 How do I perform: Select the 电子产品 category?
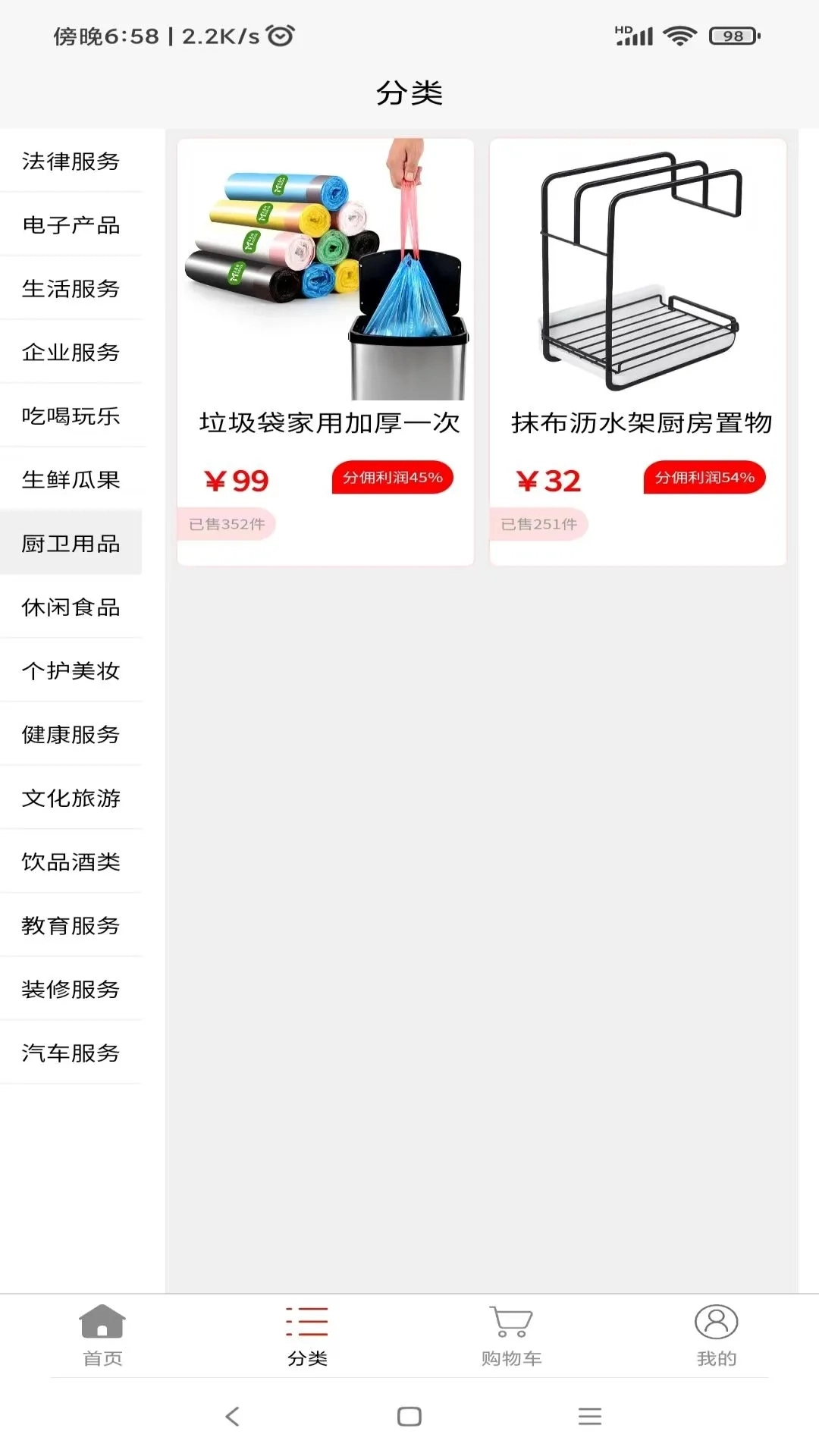tap(71, 224)
